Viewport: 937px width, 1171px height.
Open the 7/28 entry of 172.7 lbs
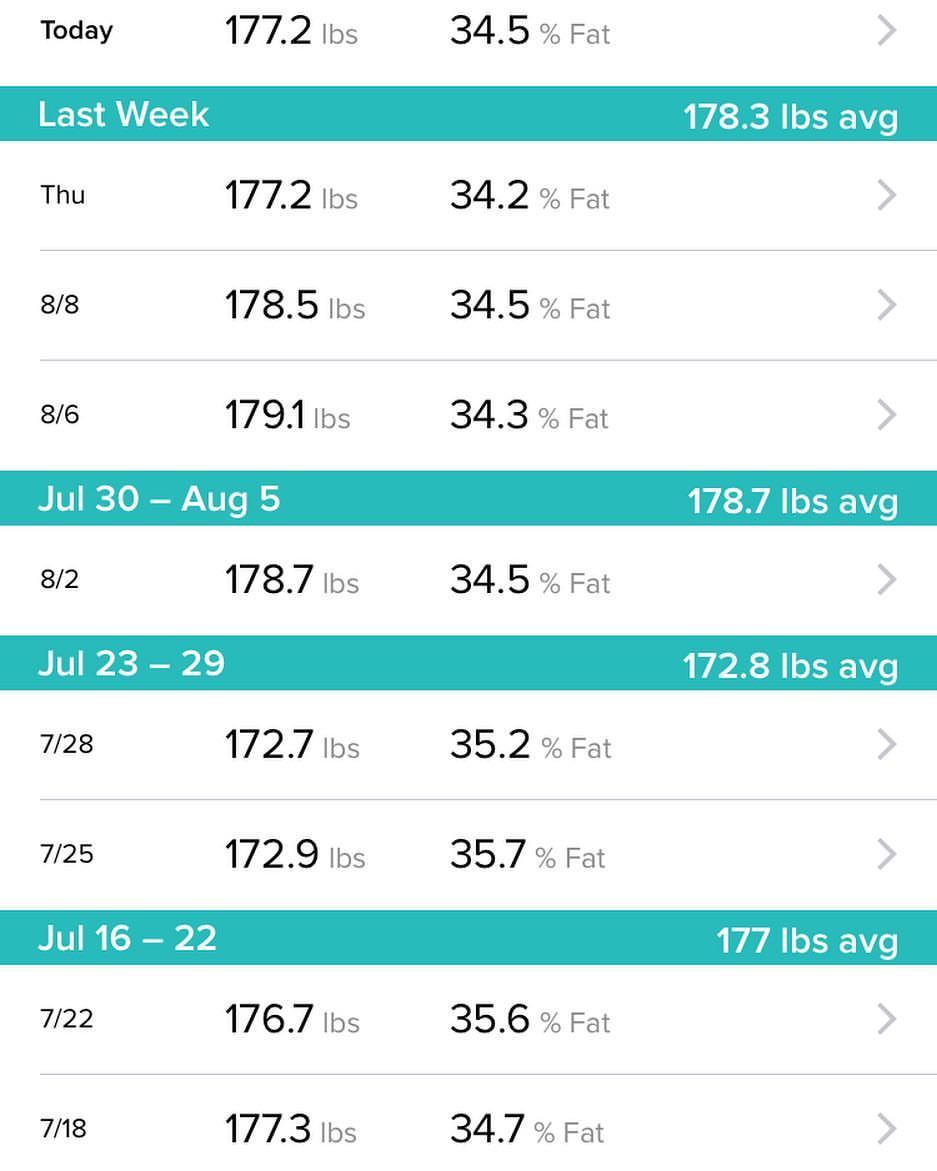[x=468, y=745]
